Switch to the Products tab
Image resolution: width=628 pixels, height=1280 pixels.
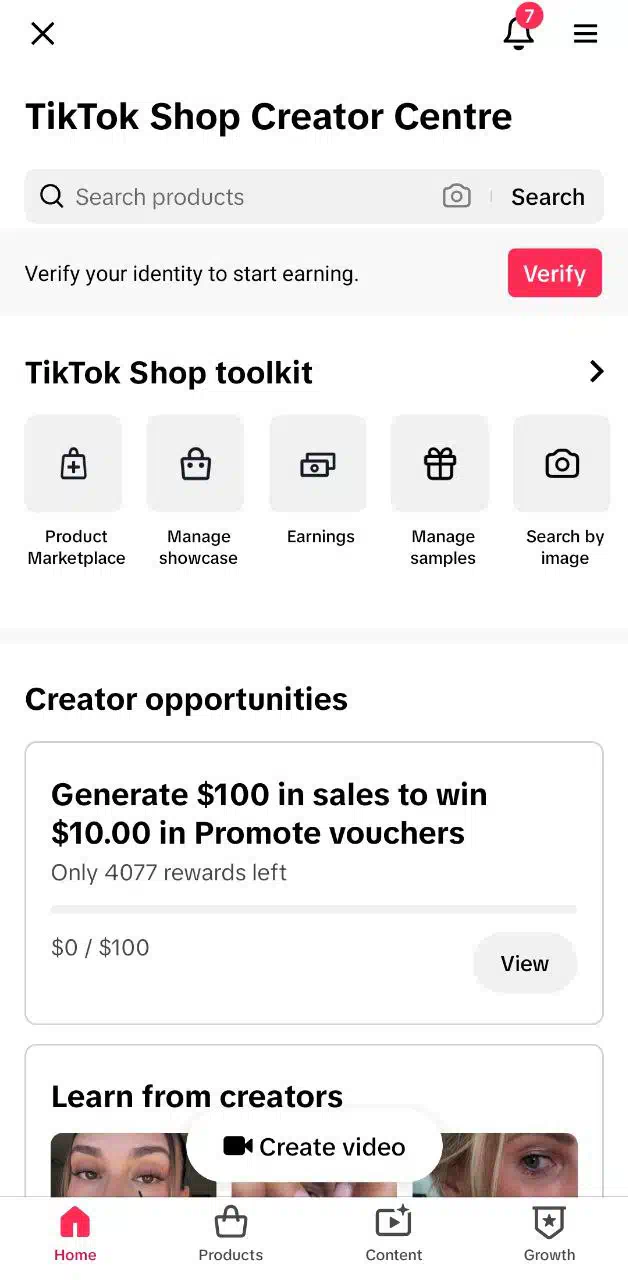pos(231,1234)
